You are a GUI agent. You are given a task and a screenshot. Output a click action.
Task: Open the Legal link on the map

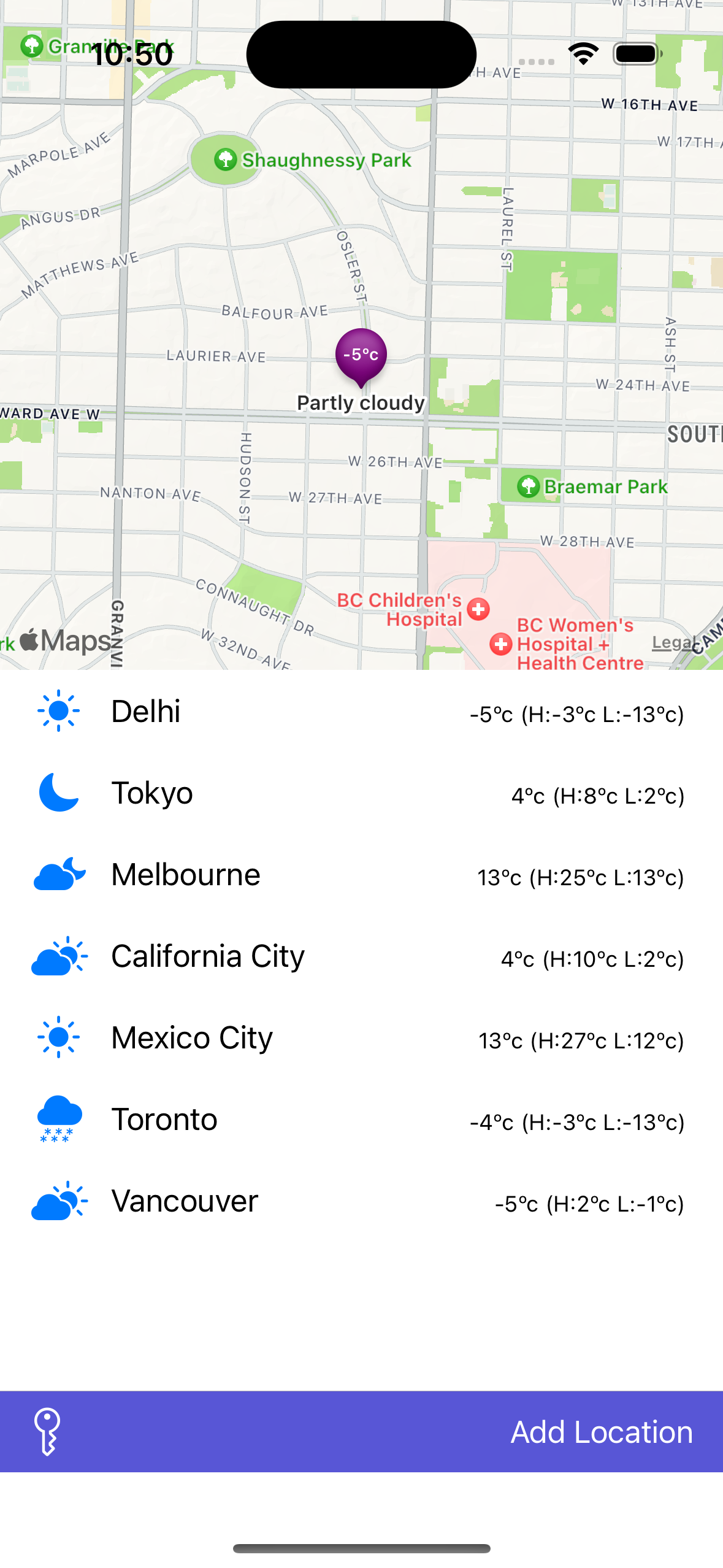tap(673, 642)
